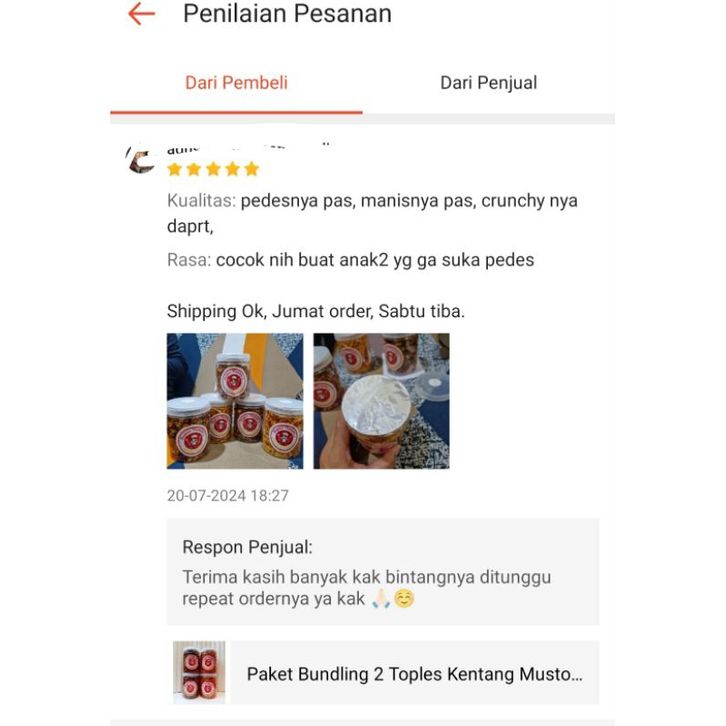
Task: Go back from Penilaian Pesanan
Action: 142,14
